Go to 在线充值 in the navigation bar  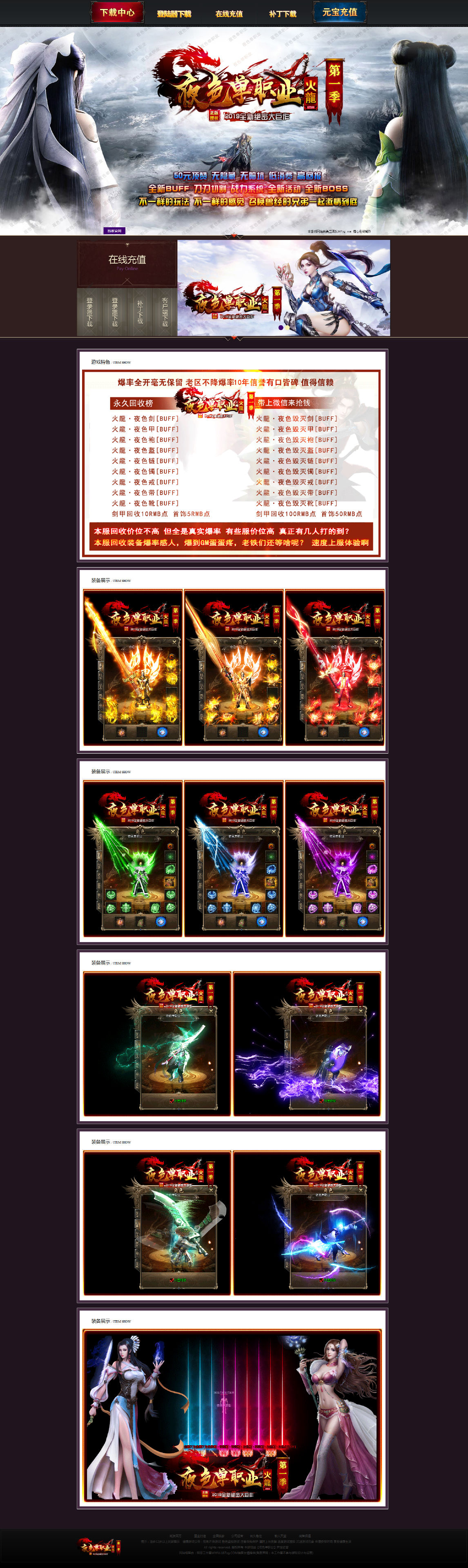tap(229, 13)
